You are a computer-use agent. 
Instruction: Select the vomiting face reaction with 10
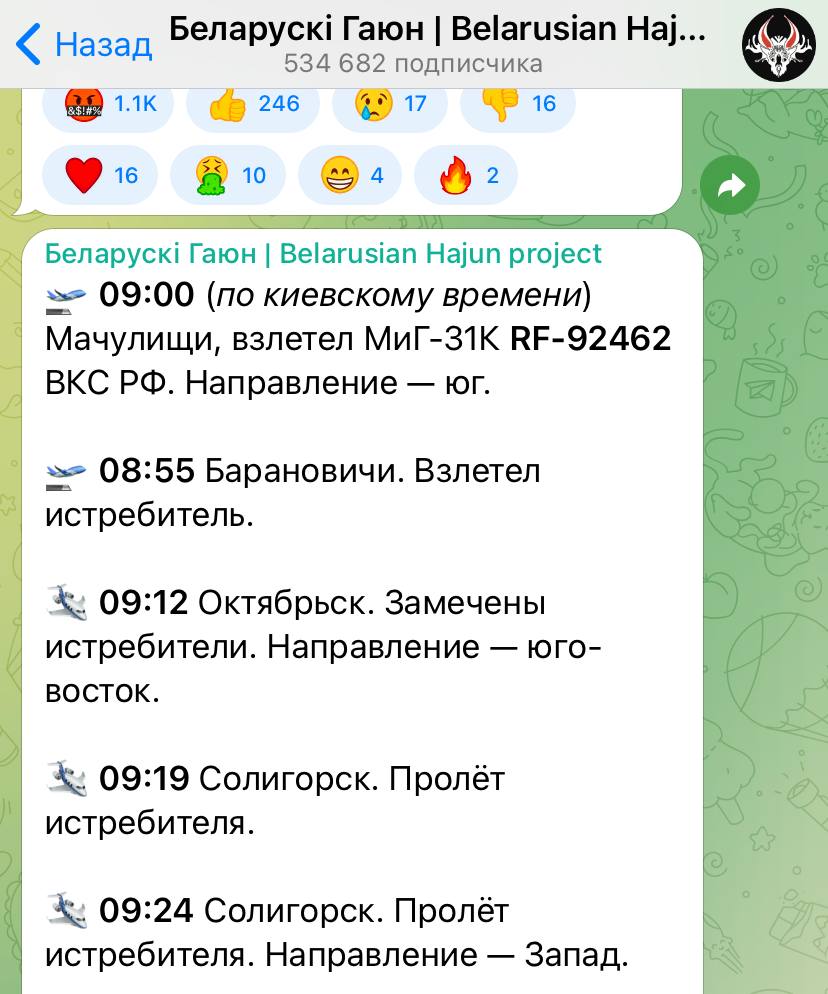pyautogui.click(x=228, y=176)
